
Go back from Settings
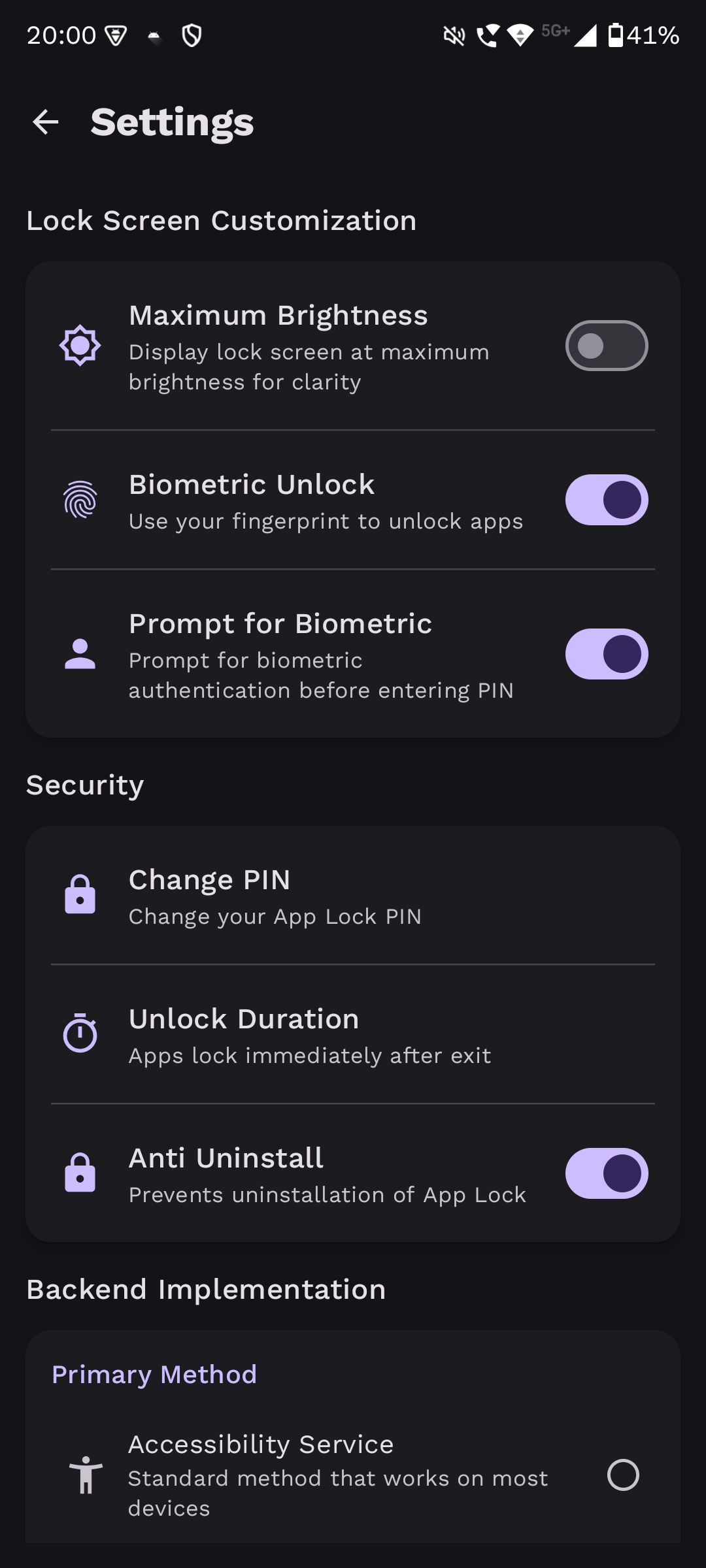[46, 122]
